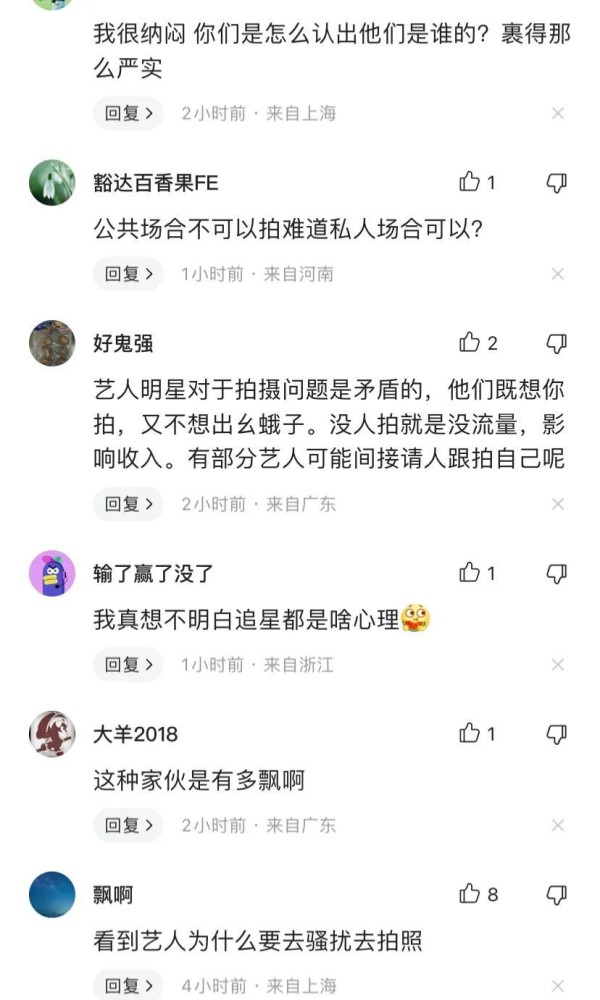Image resolution: width=600 pixels, height=1000 pixels.
Task: Dismiss the comment from 河南
Action: 558,274
